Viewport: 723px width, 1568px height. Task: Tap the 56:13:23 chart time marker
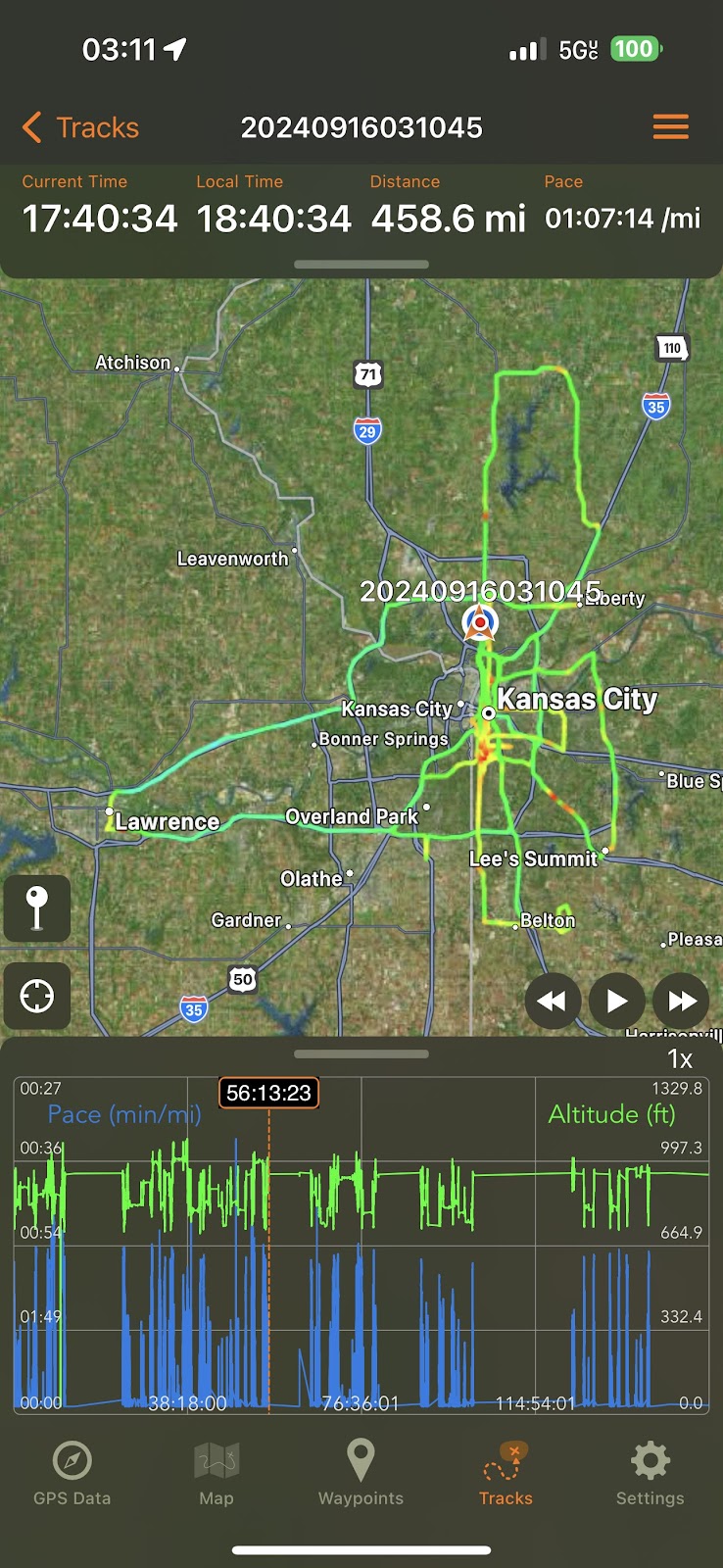(x=268, y=1093)
